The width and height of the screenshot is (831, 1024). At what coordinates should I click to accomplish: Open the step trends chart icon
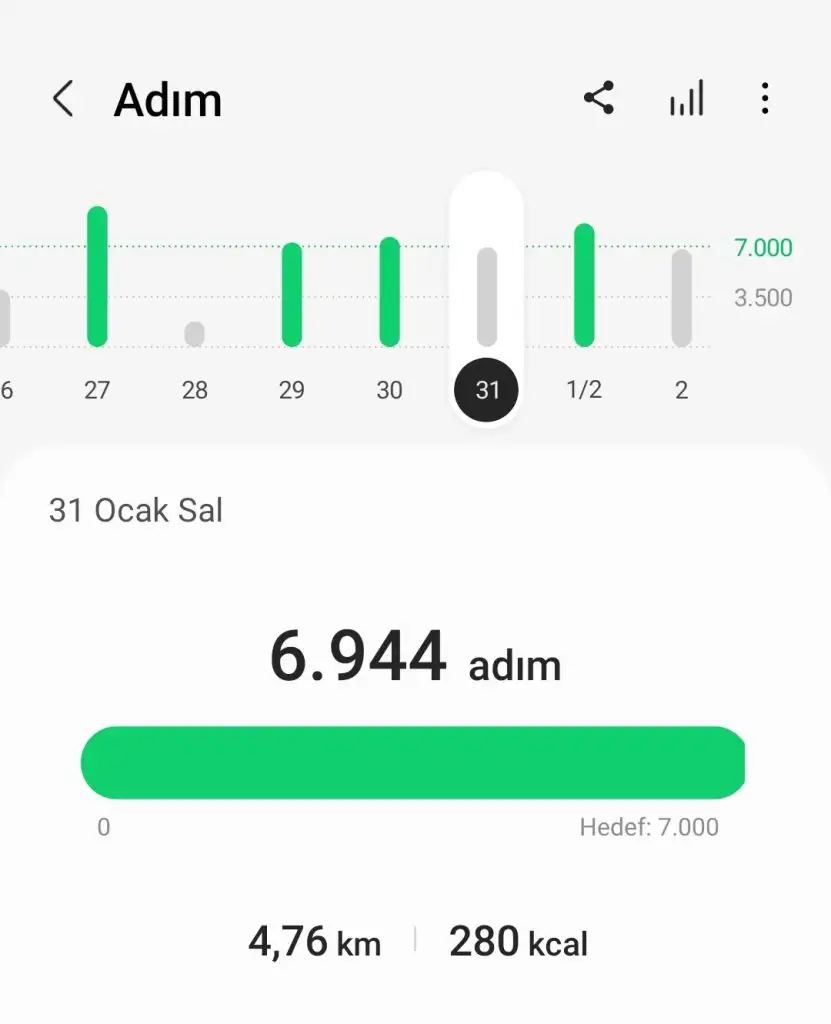687,99
